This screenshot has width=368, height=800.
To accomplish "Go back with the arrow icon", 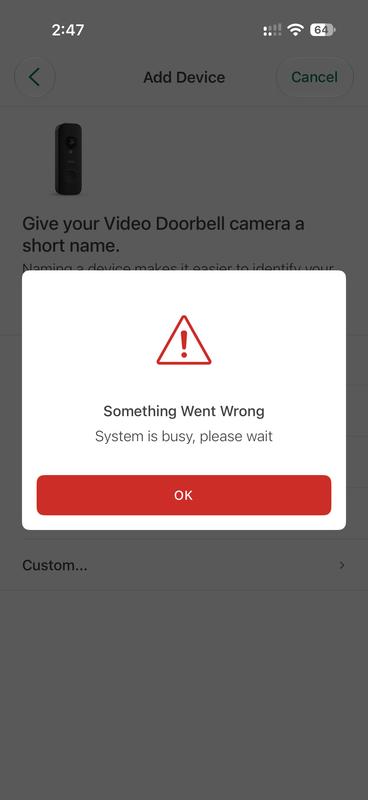I will (35, 78).
